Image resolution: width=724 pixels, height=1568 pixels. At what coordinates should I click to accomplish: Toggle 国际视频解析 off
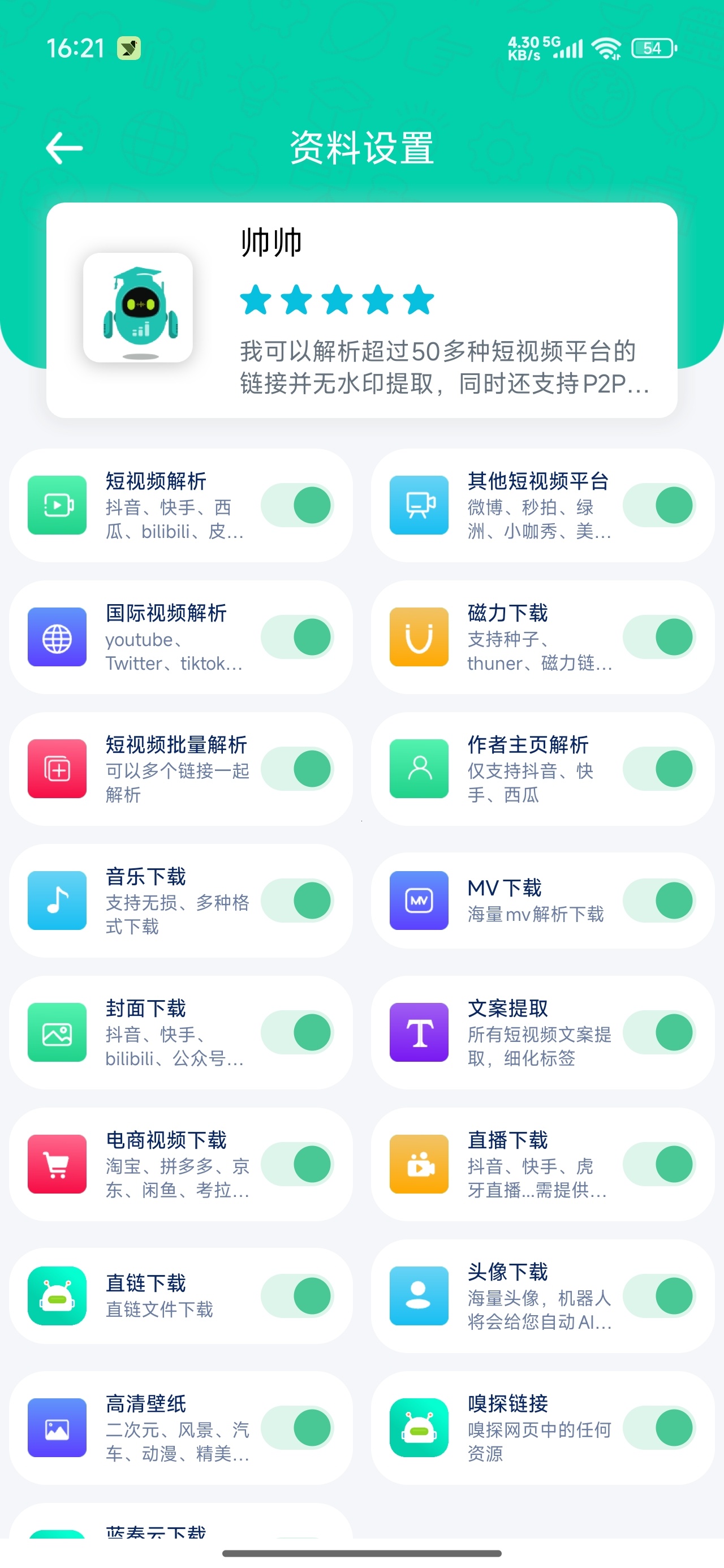coord(298,637)
